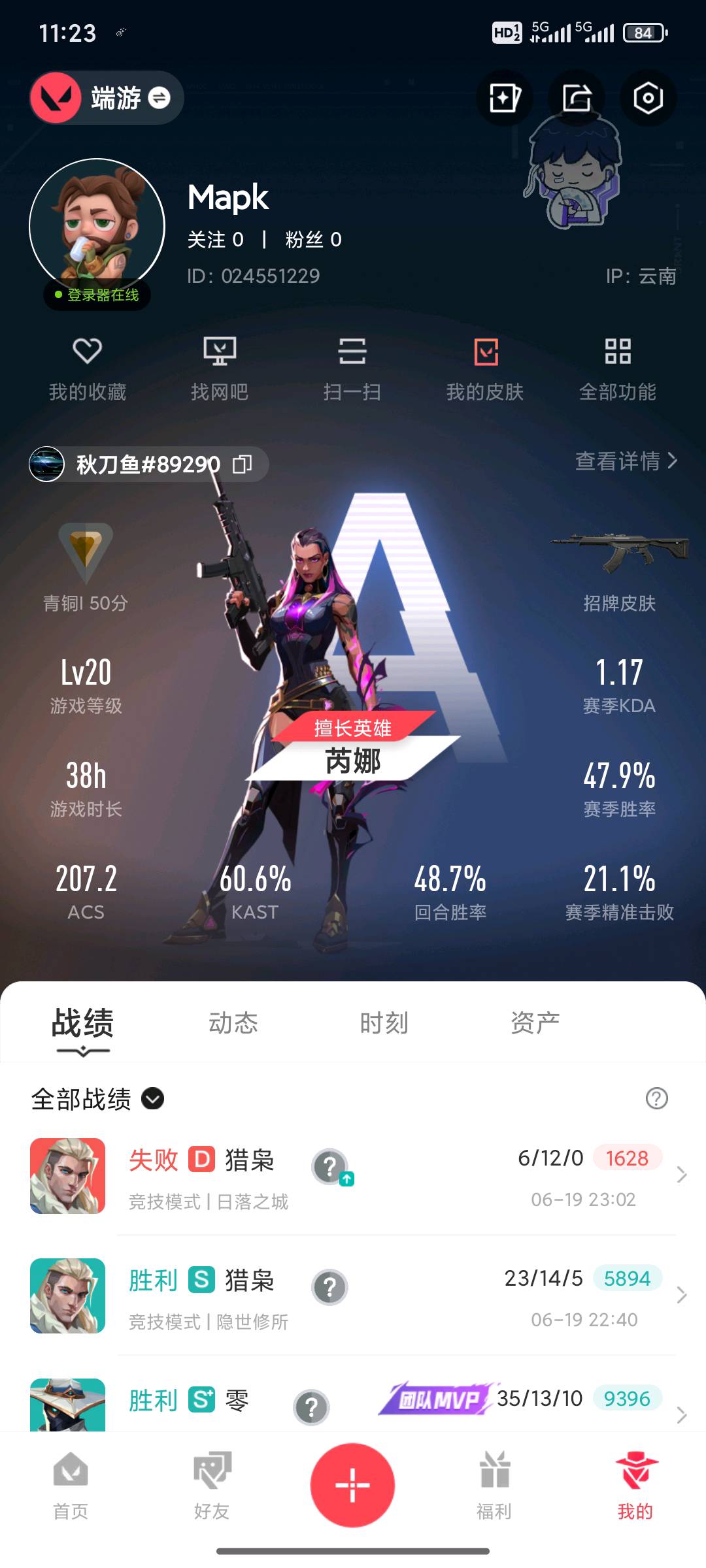Switch to the 时刻 tab
The image size is (706, 1568).
pyautogui.click(x=384, y=1023)
